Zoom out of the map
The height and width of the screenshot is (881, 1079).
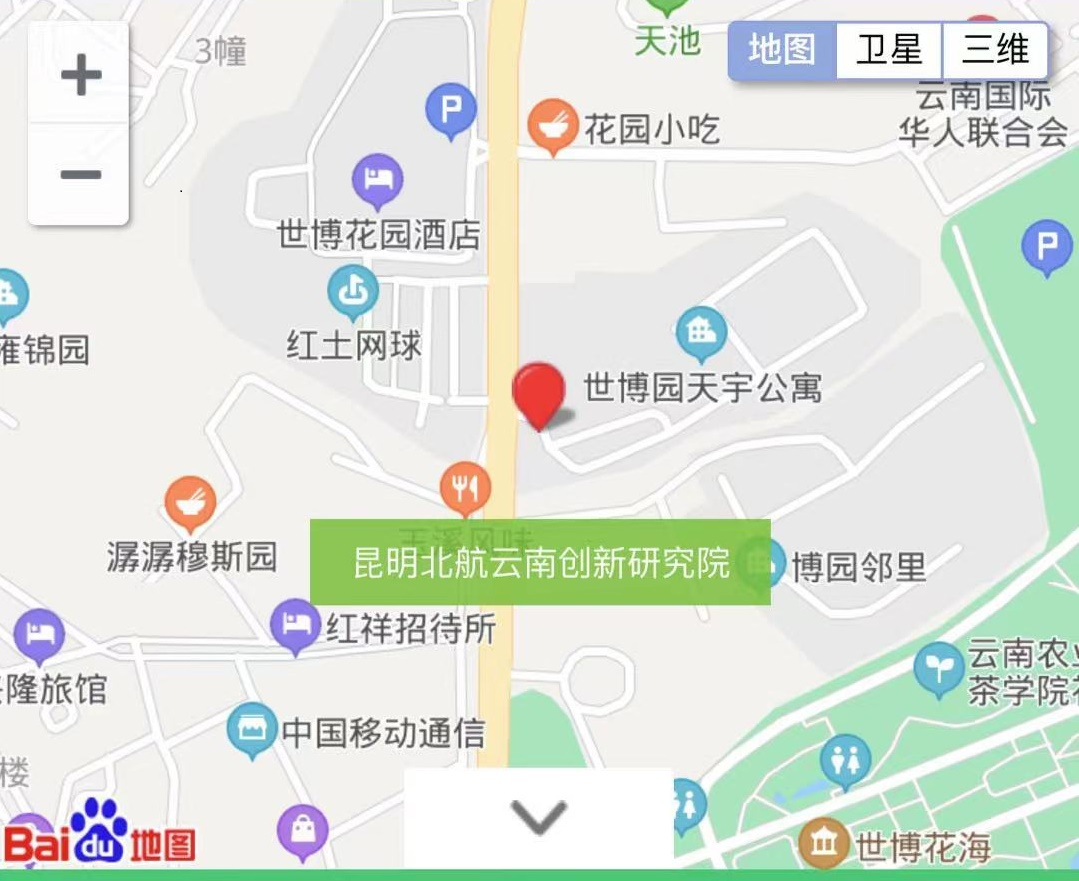[x=80, y=176]
